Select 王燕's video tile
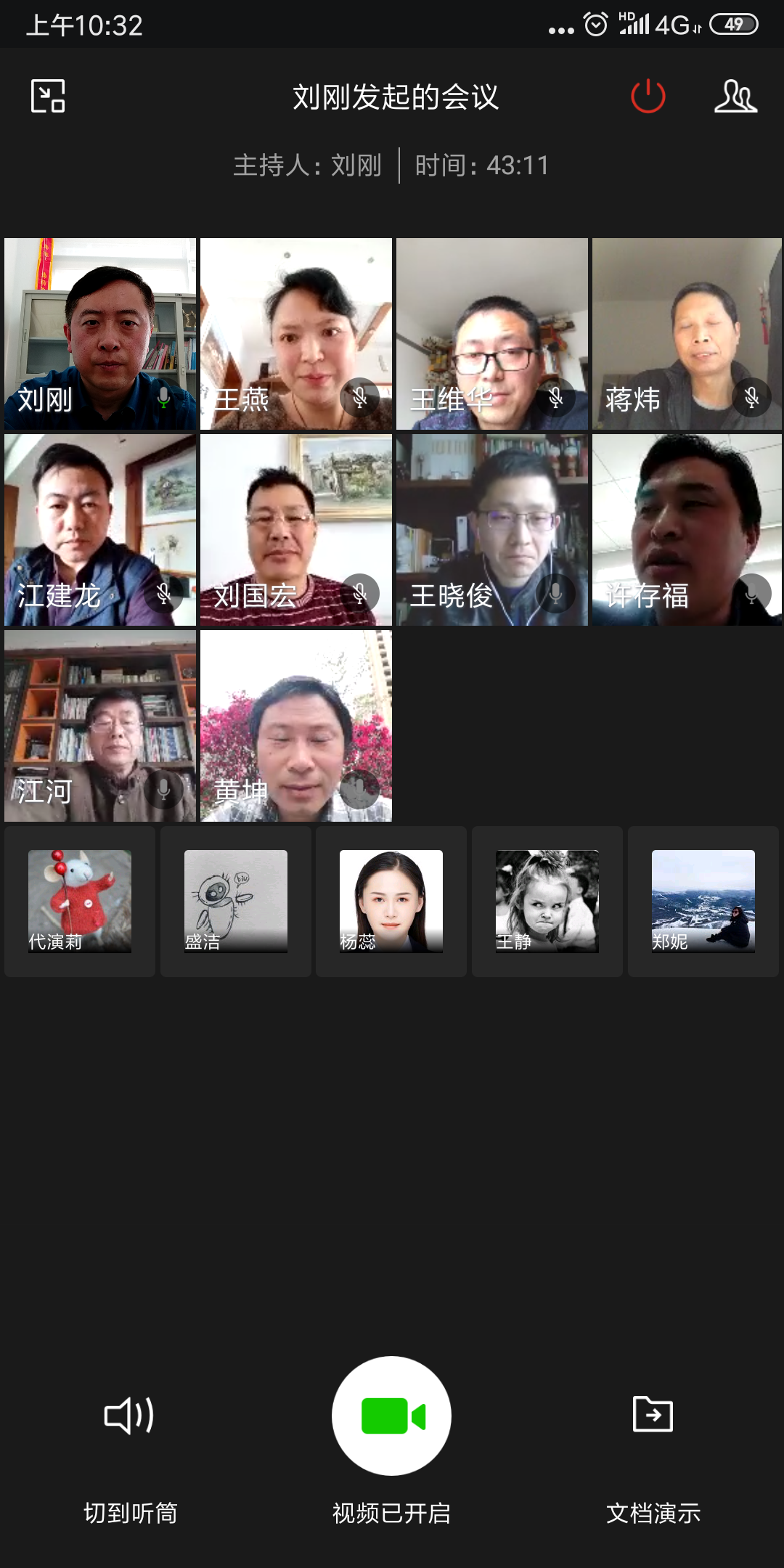This screenshot has height=1568, width=784. [296, 334]
